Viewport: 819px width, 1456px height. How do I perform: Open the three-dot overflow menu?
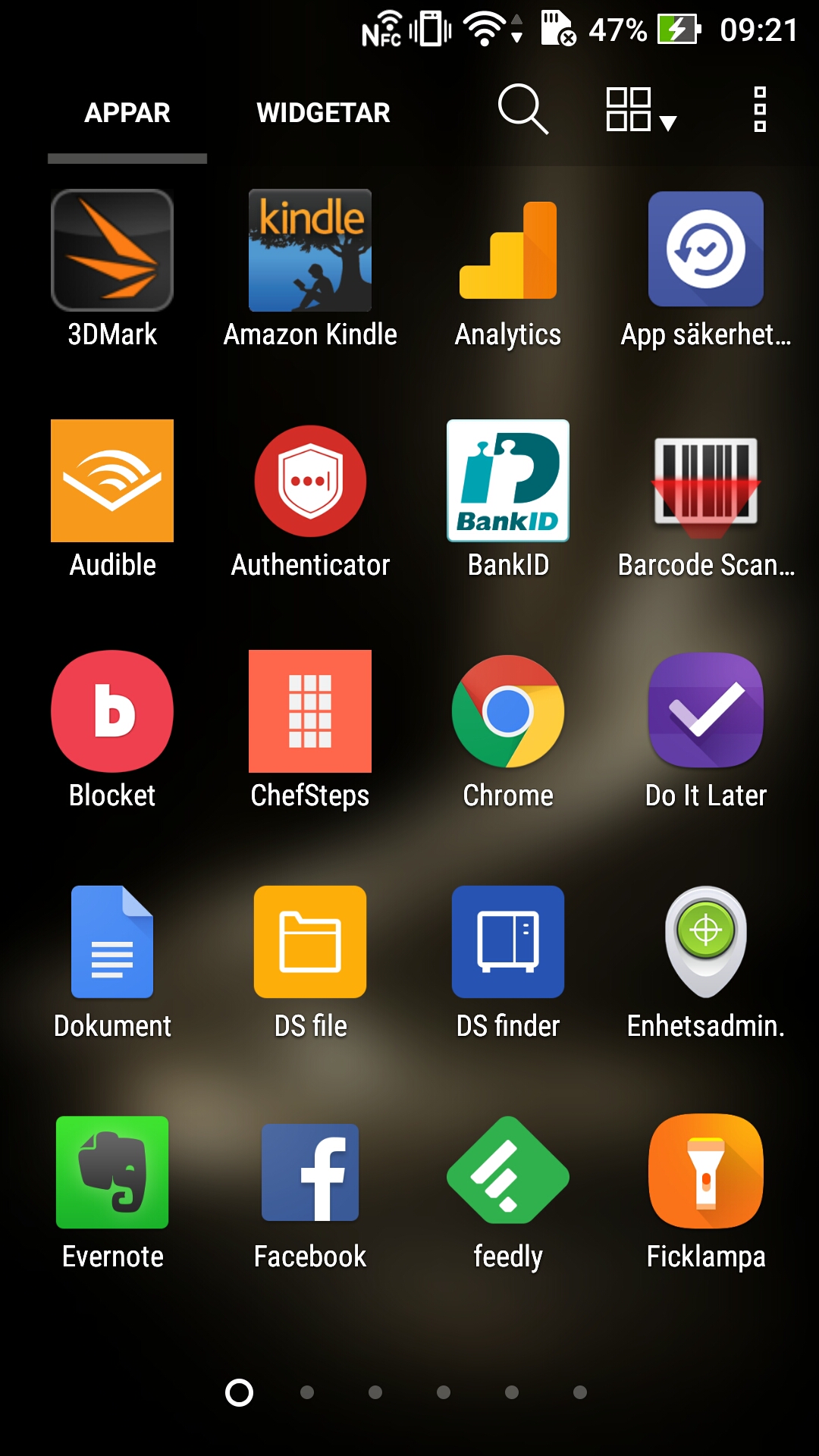coord(759,111)
